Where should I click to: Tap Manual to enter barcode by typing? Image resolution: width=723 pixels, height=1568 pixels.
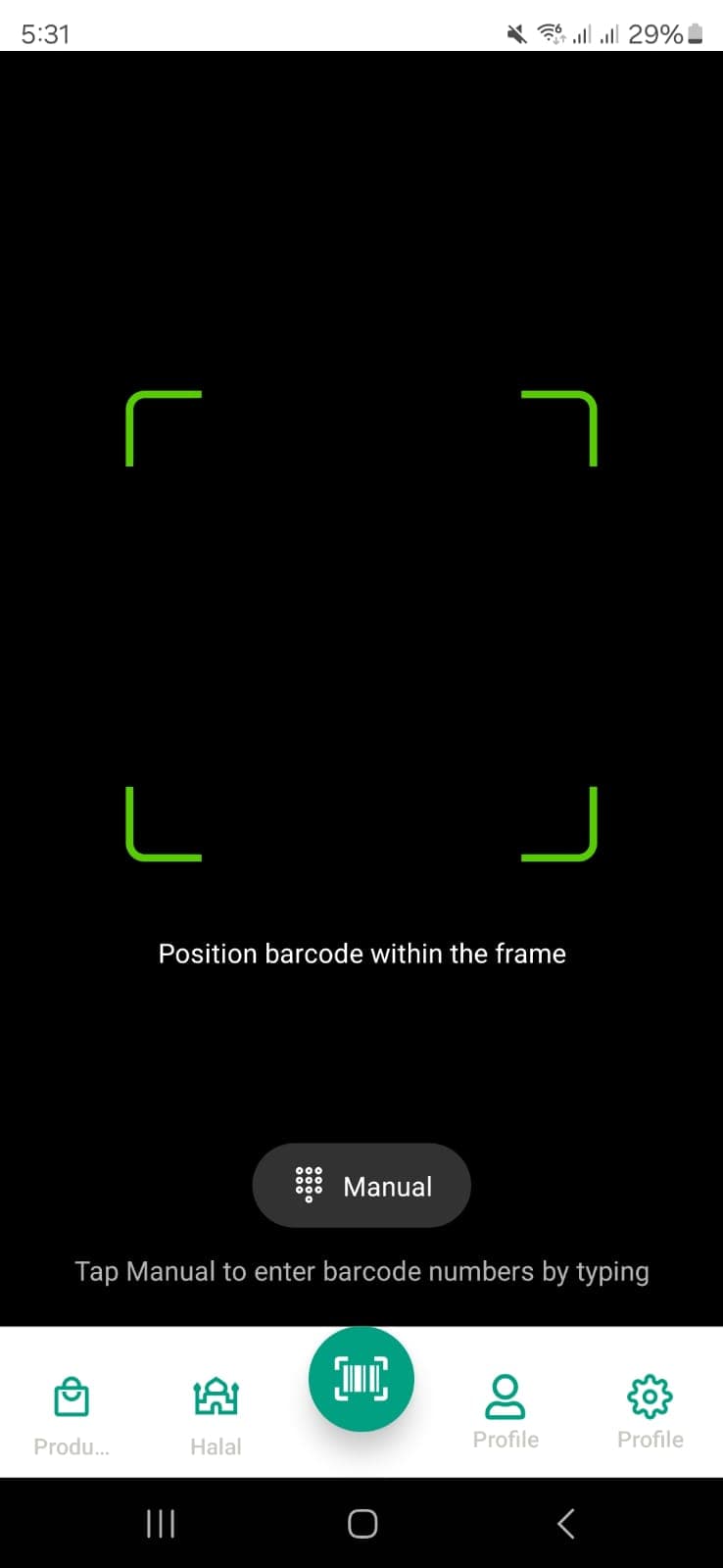(x=361, y=1186)
